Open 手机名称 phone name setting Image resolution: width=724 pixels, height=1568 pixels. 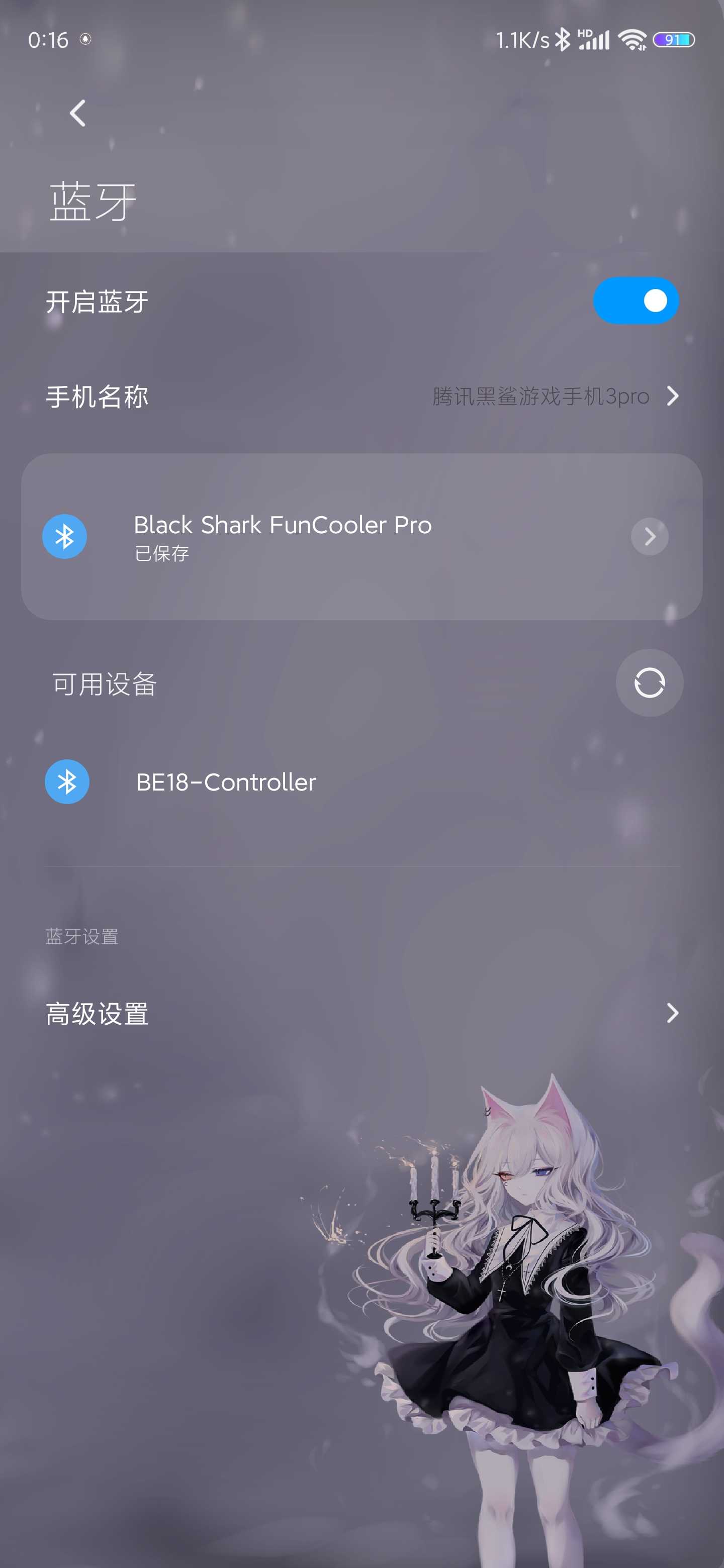[x=361, y=396]
